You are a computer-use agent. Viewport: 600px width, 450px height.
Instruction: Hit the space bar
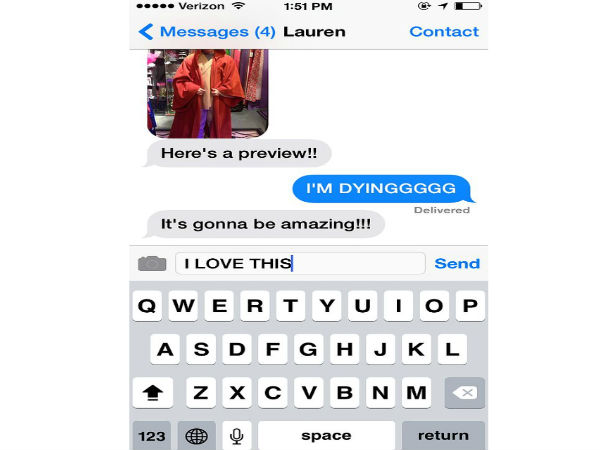(x=325, y=436)
